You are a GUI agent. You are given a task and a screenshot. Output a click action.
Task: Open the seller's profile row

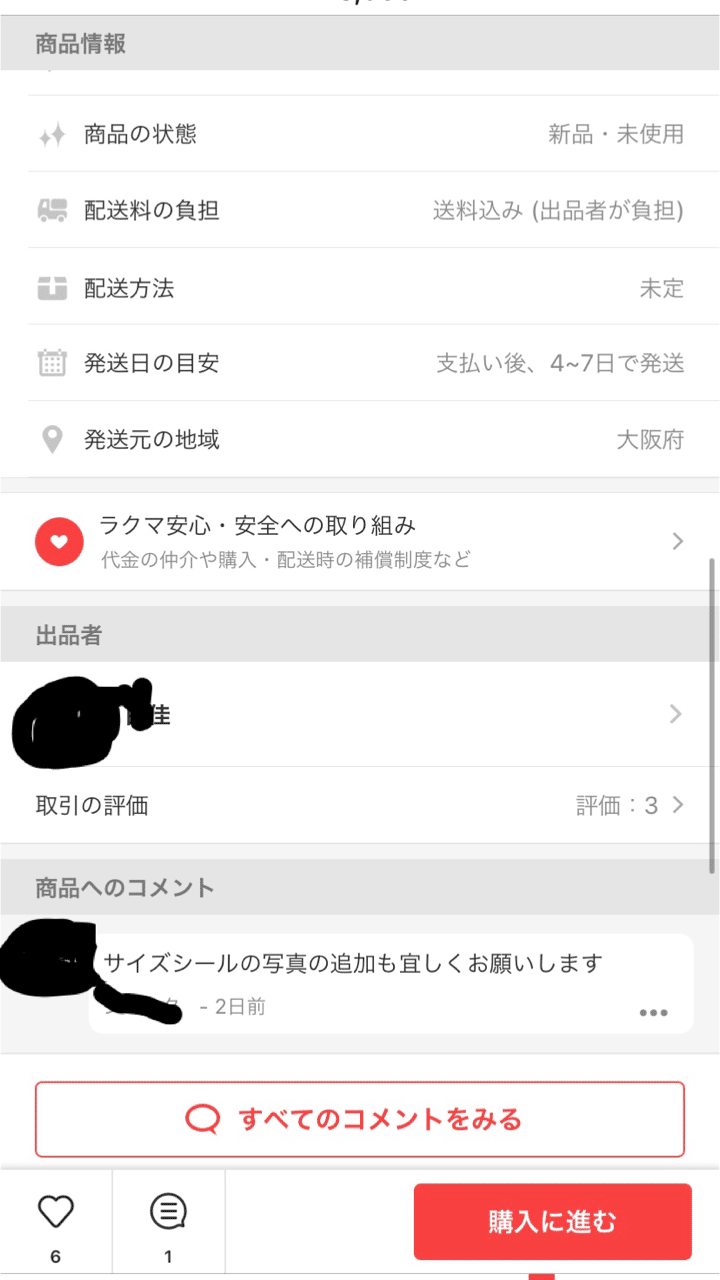pos(360,714)
